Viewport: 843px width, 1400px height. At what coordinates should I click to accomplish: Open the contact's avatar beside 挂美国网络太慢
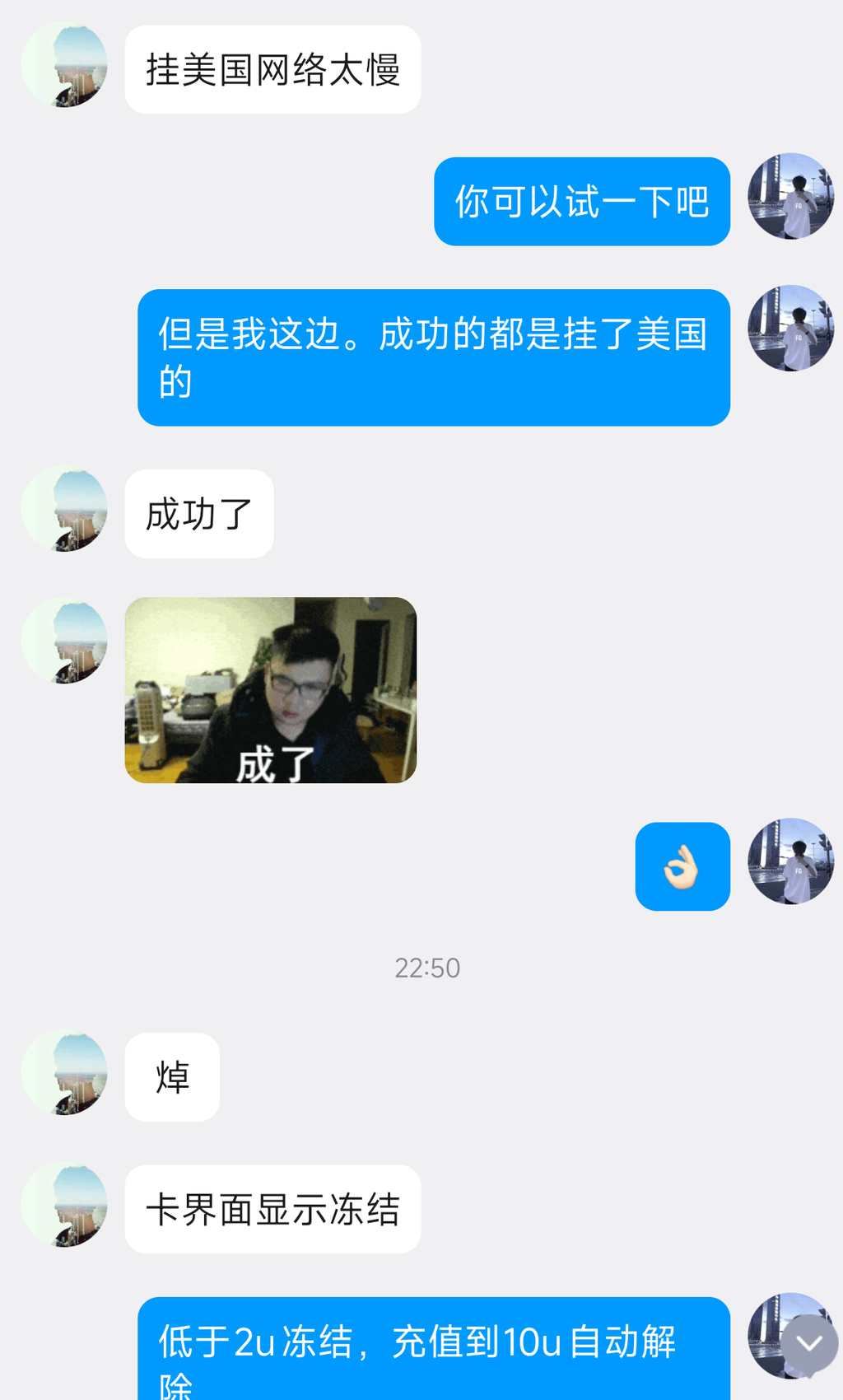point(64,64)
